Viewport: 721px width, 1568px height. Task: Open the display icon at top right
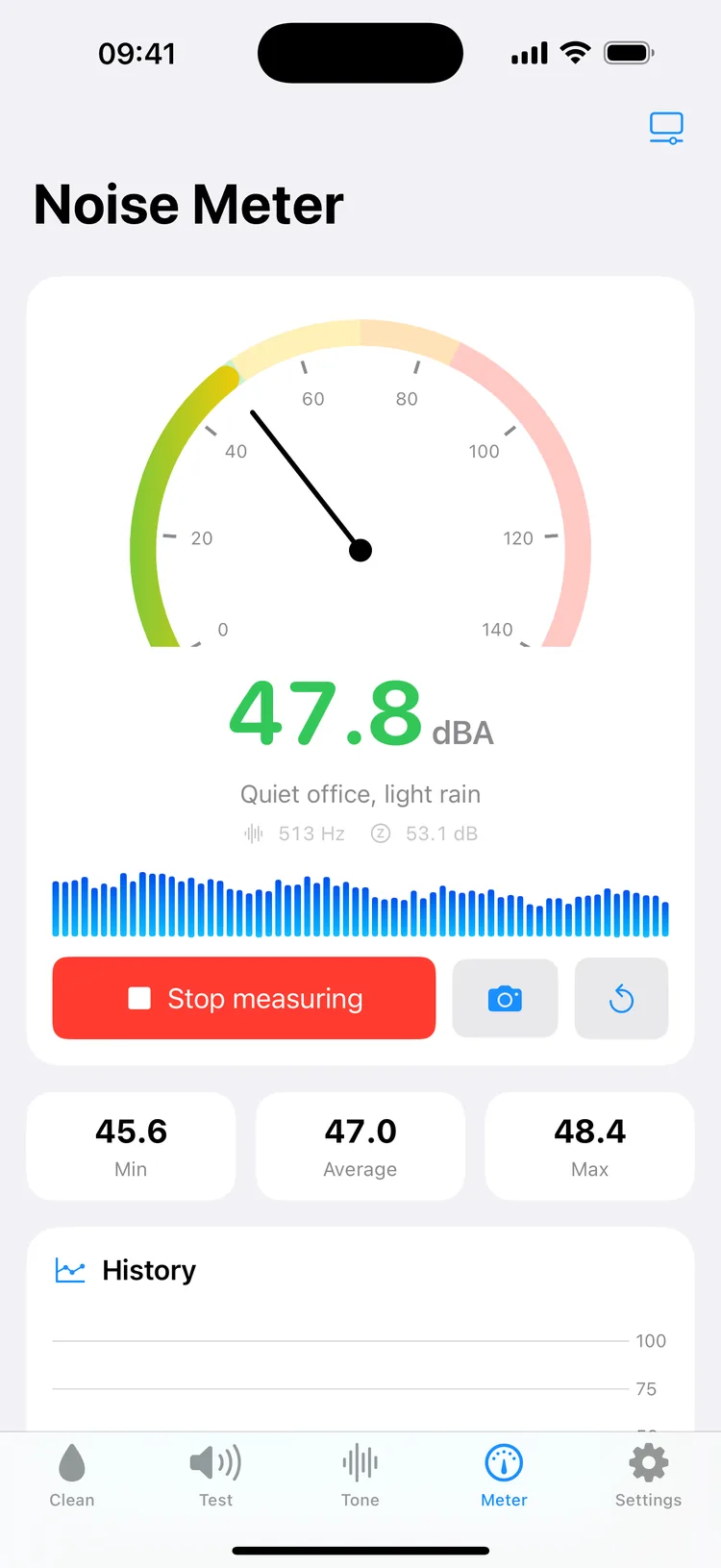(666, 128)
